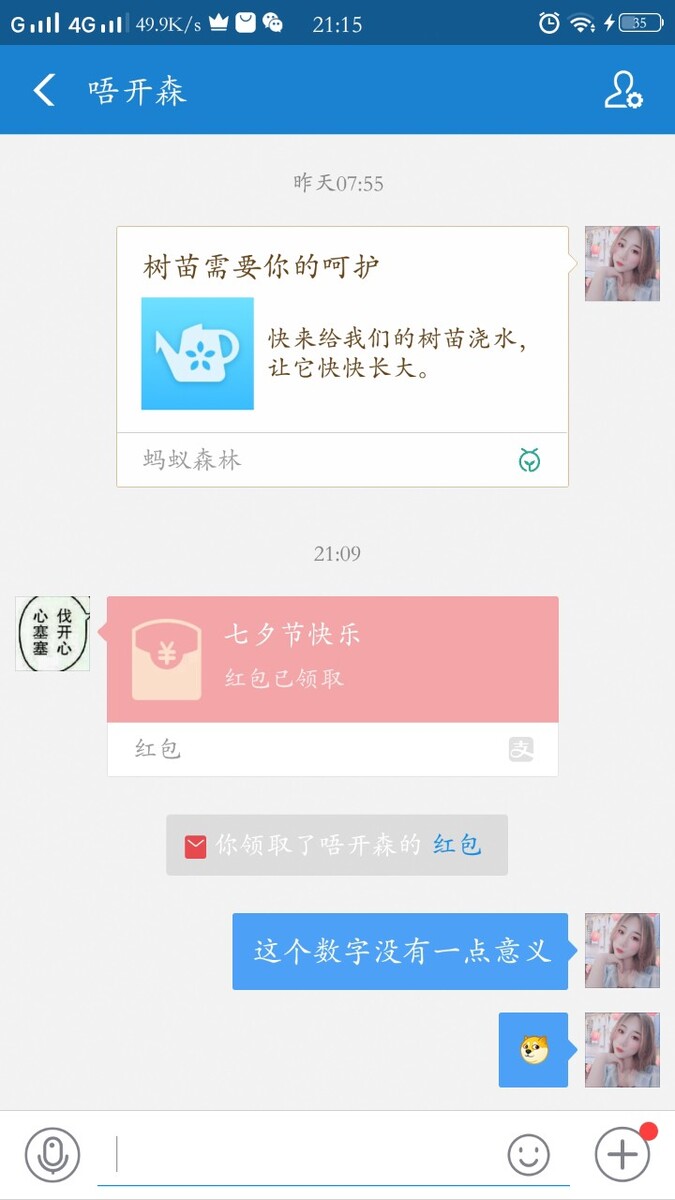Open 唔开森's avatar beside red packet

pos(52,634)
